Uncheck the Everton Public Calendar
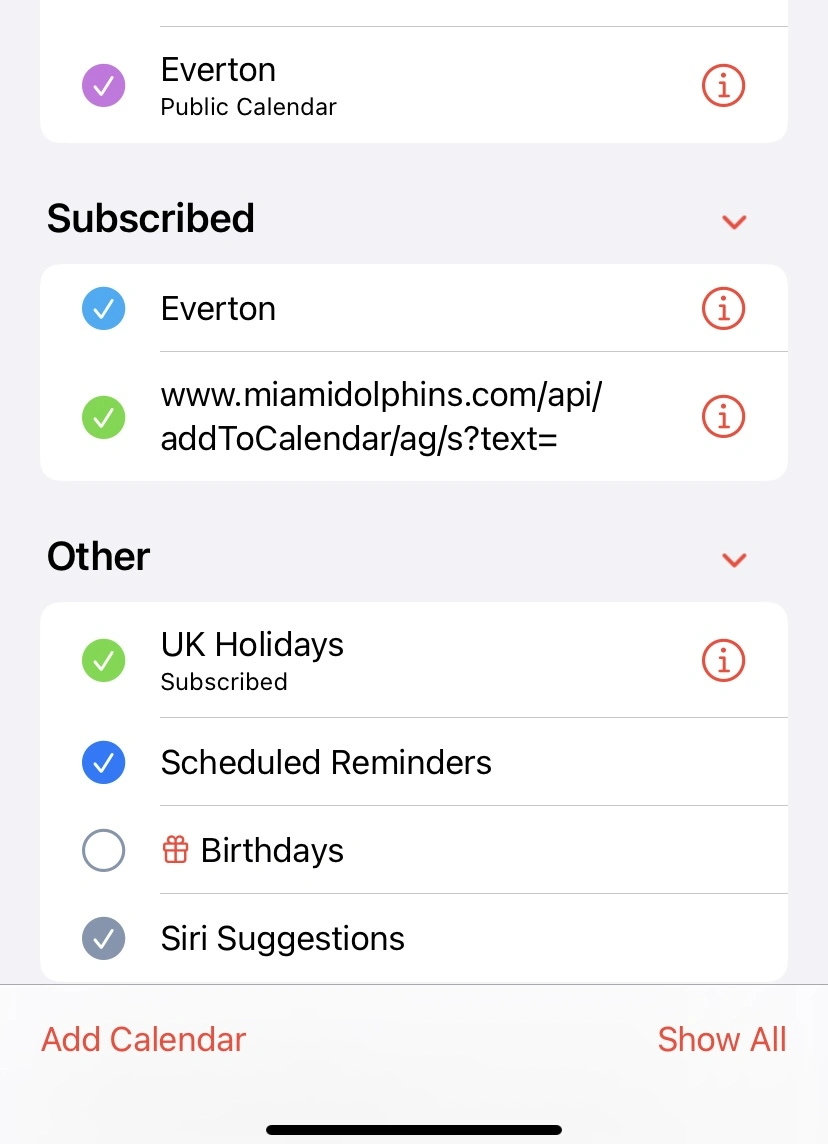 point(103,86)
